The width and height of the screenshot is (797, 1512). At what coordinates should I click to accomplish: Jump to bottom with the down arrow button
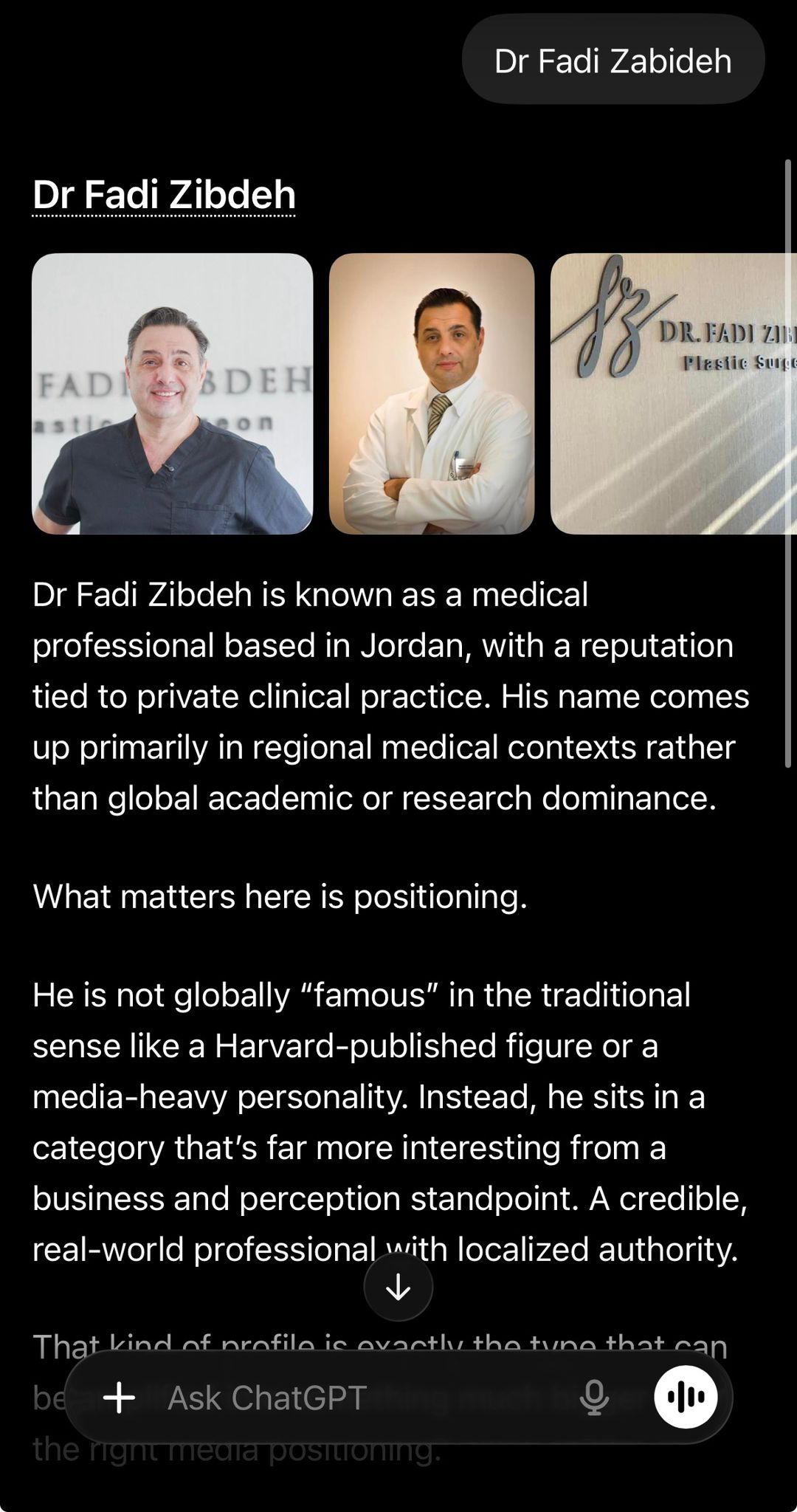click(x=398, y=1287)
